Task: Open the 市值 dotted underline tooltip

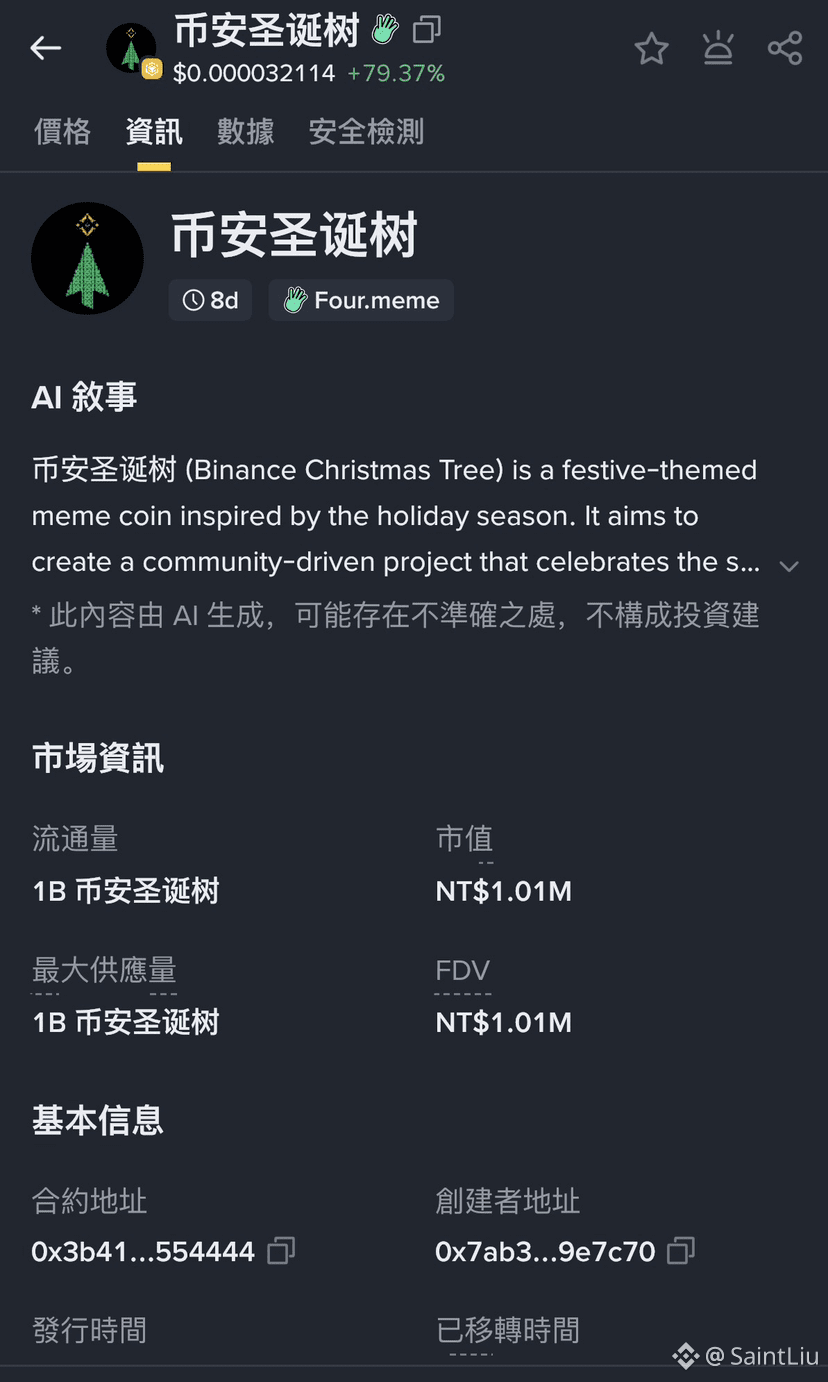Action: click(464, 840)
